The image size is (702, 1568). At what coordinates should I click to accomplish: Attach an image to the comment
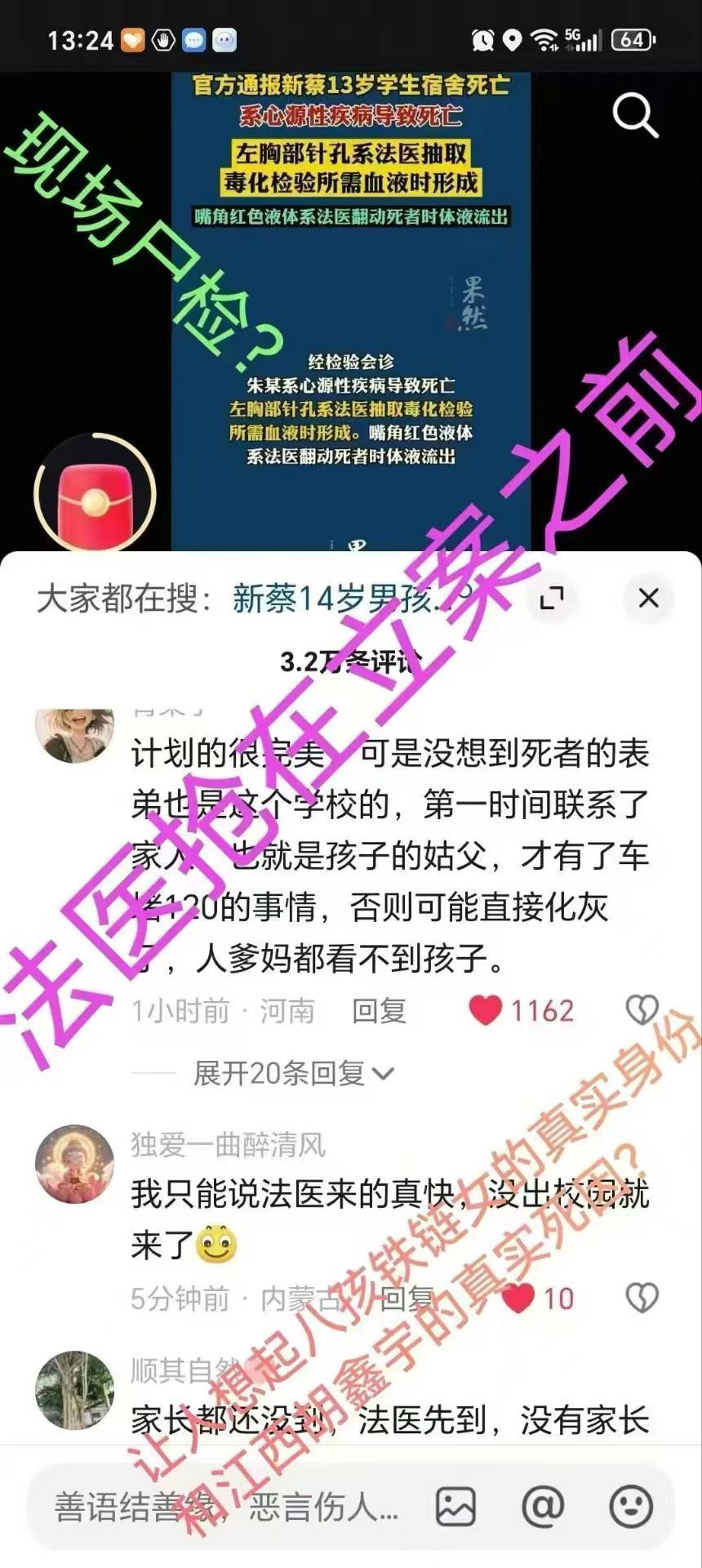coord(455,1508)
